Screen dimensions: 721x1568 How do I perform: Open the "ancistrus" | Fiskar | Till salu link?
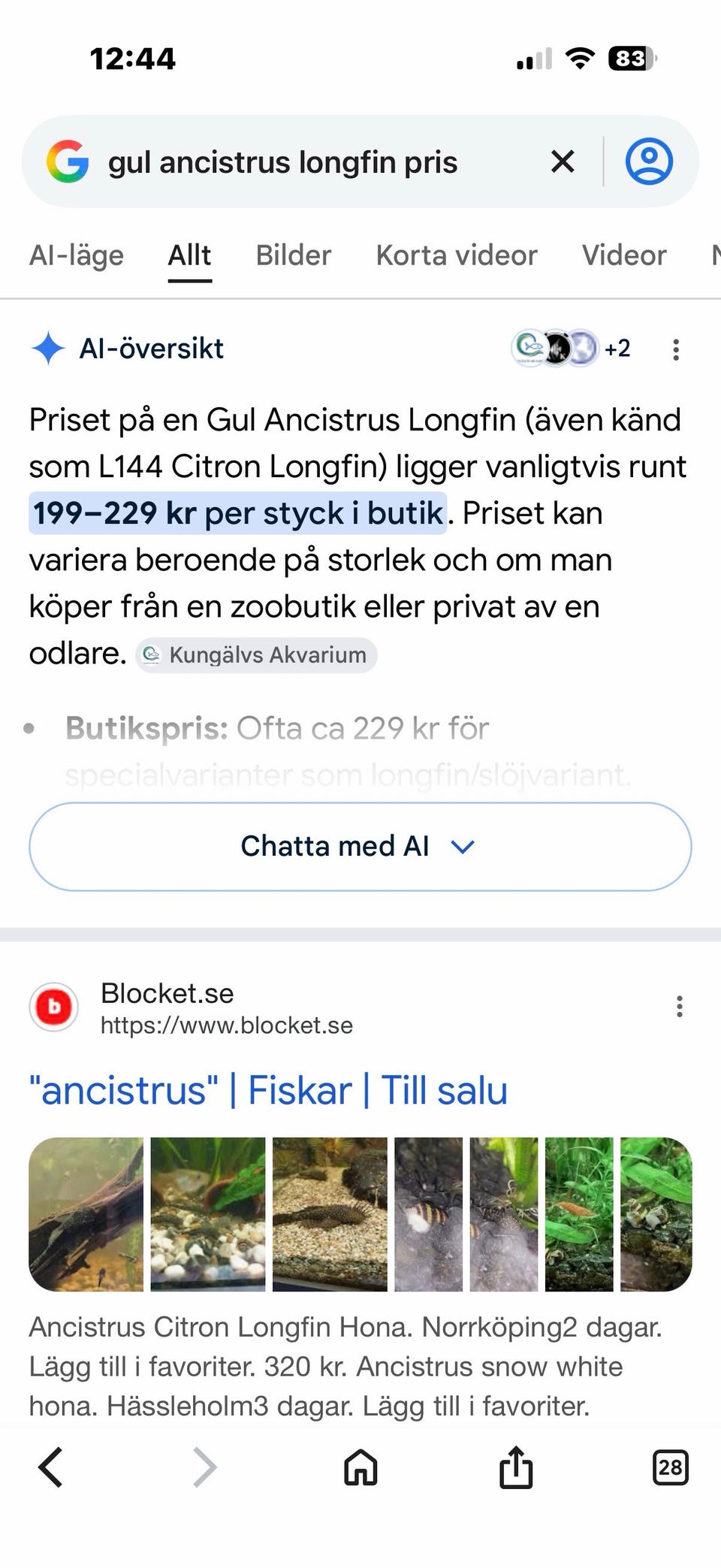(x=268, y=1091)
